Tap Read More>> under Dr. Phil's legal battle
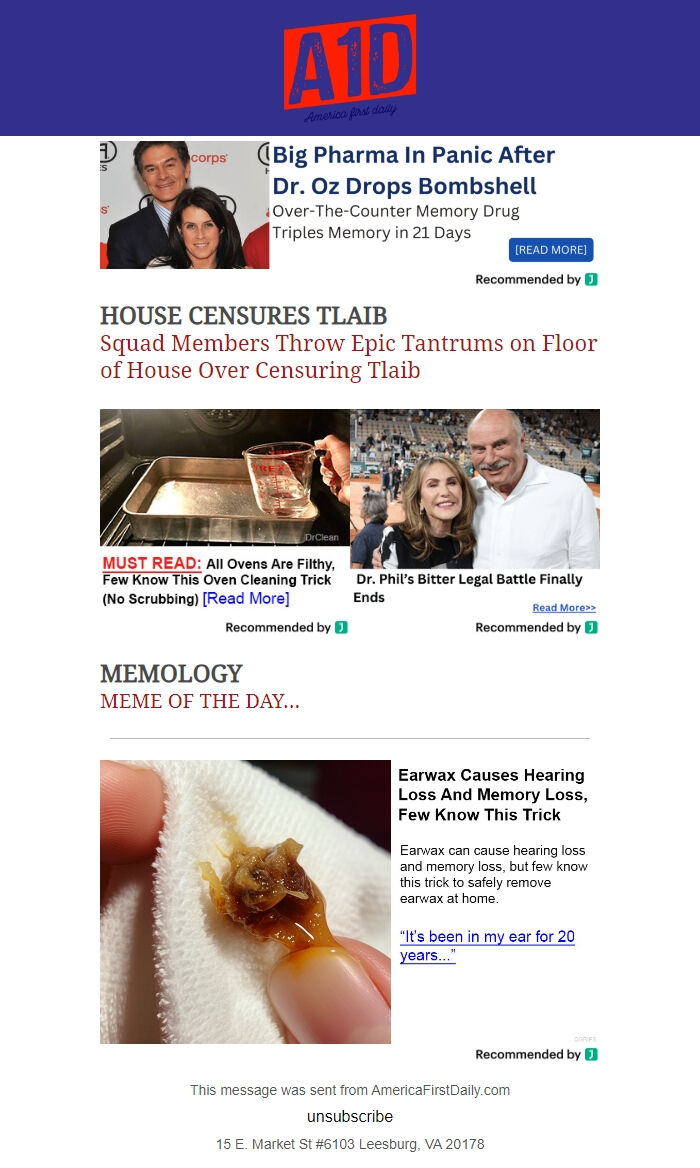The image size is (700, 1168). (x=563, y=608)
